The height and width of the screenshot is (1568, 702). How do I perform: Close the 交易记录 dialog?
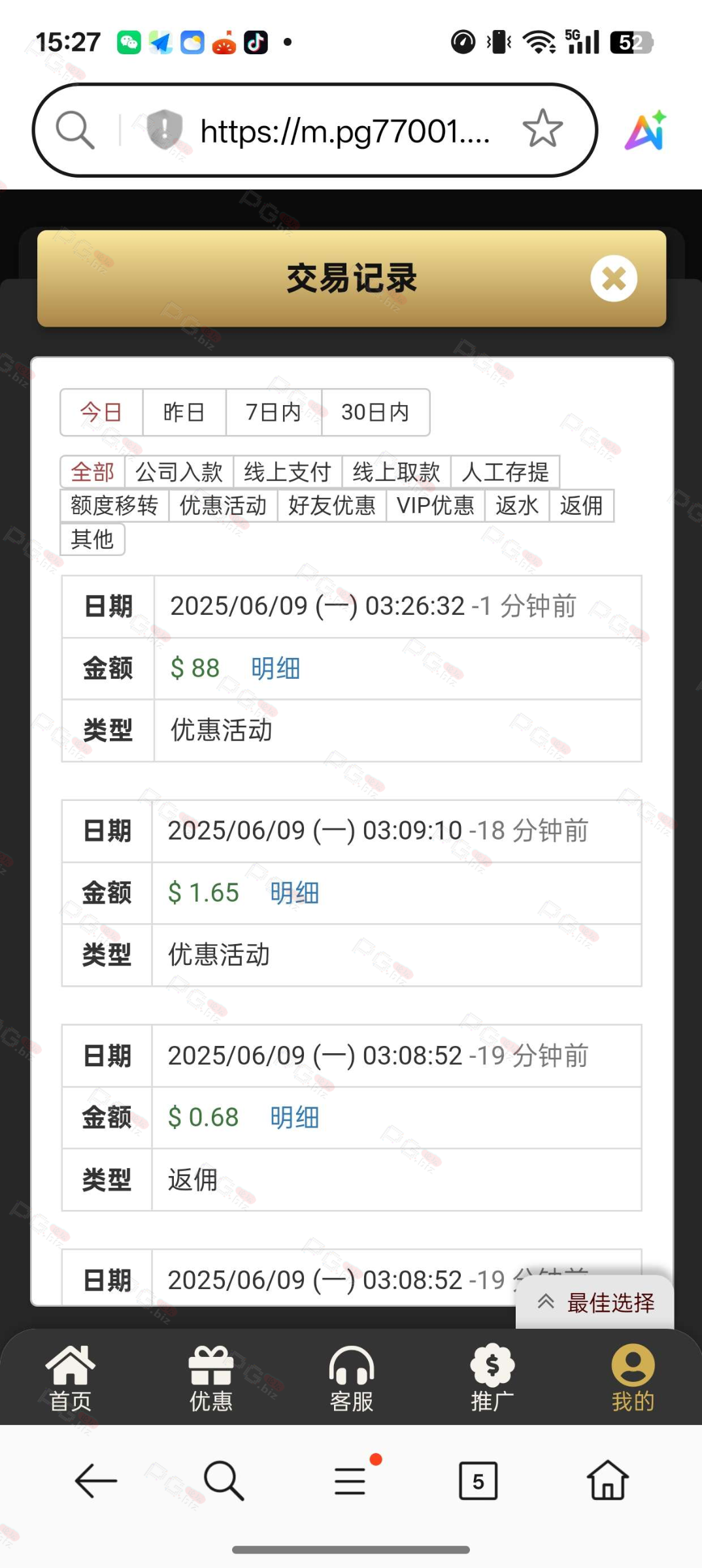(614, 278)
